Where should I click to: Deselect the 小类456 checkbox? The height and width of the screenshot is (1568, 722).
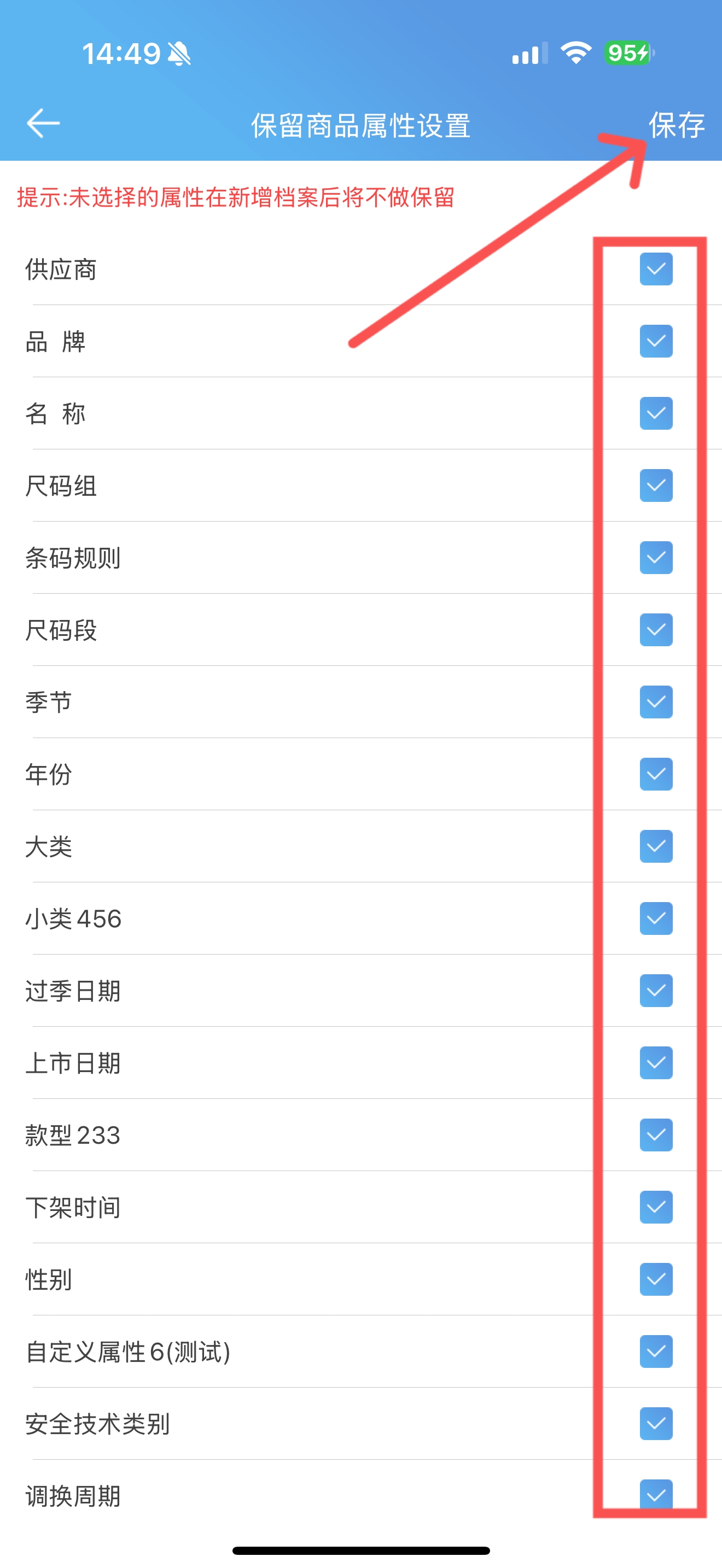pyautogui.click(x=656, y=918)
